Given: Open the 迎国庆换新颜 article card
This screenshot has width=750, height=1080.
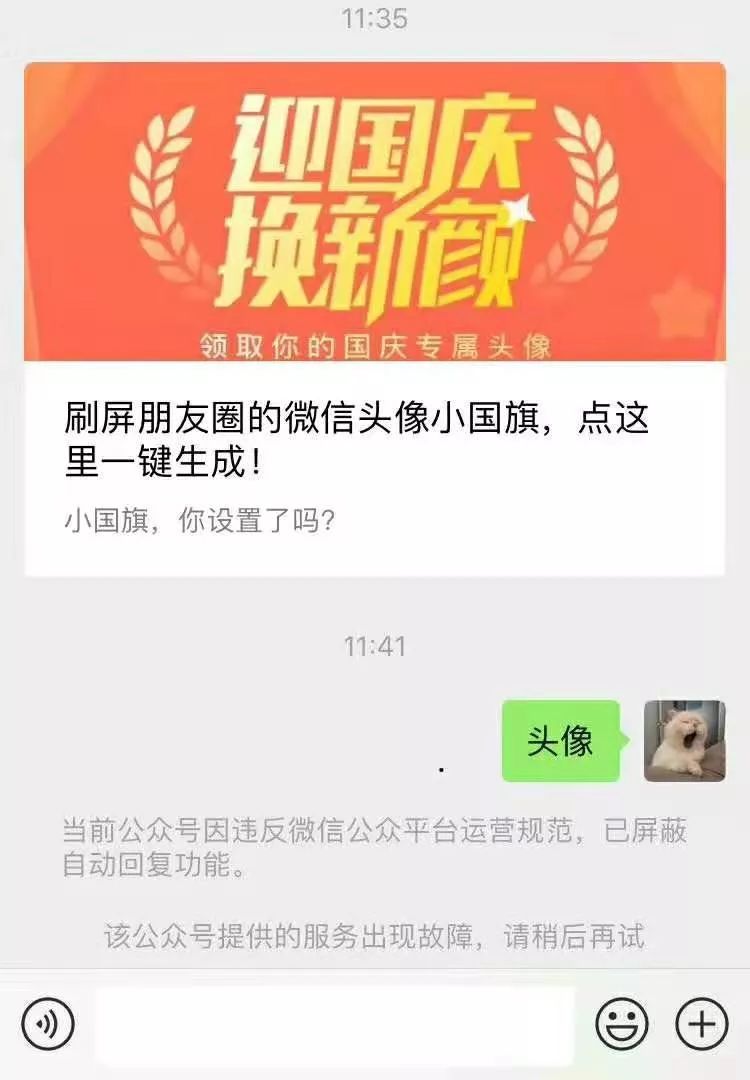Looking at the screenshot, I should (x=374, y=320).
